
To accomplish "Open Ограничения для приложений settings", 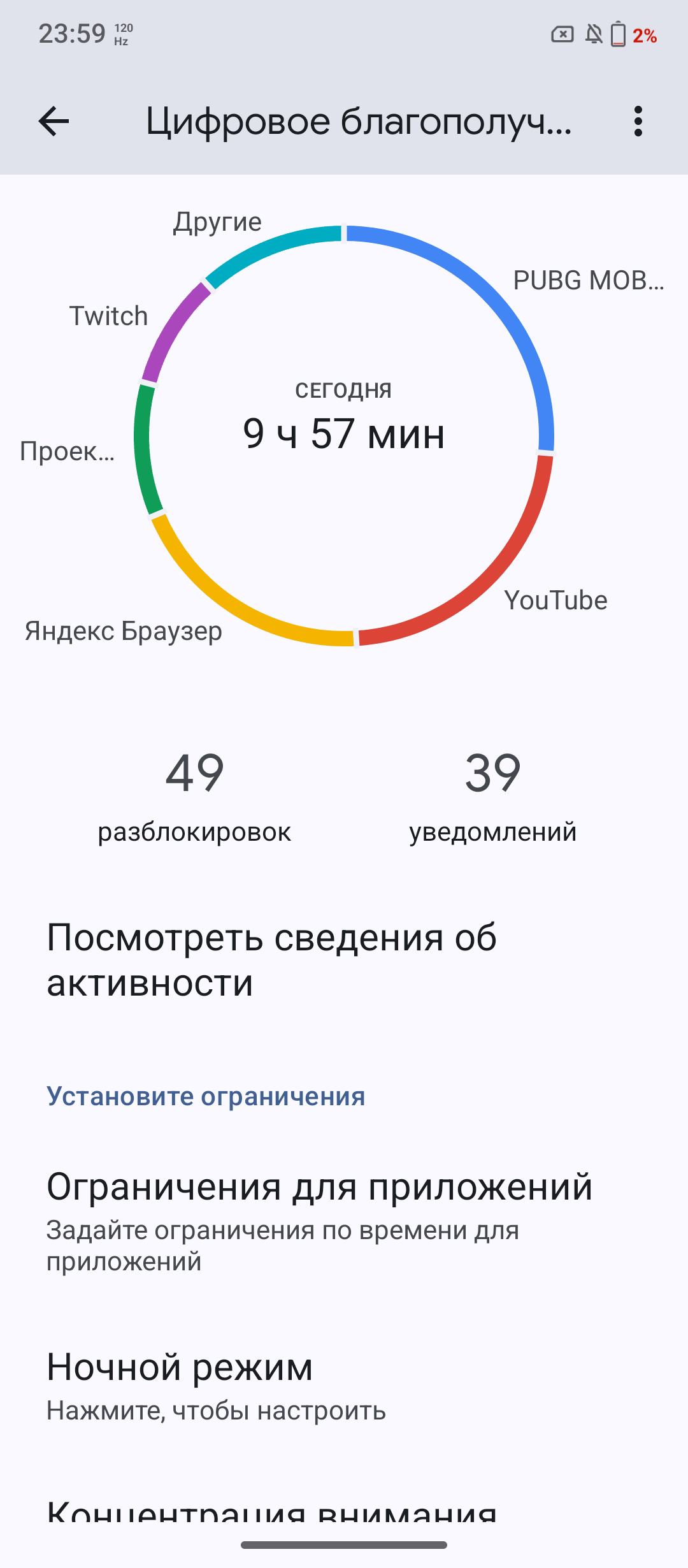I will click(x=320, y=1219).
